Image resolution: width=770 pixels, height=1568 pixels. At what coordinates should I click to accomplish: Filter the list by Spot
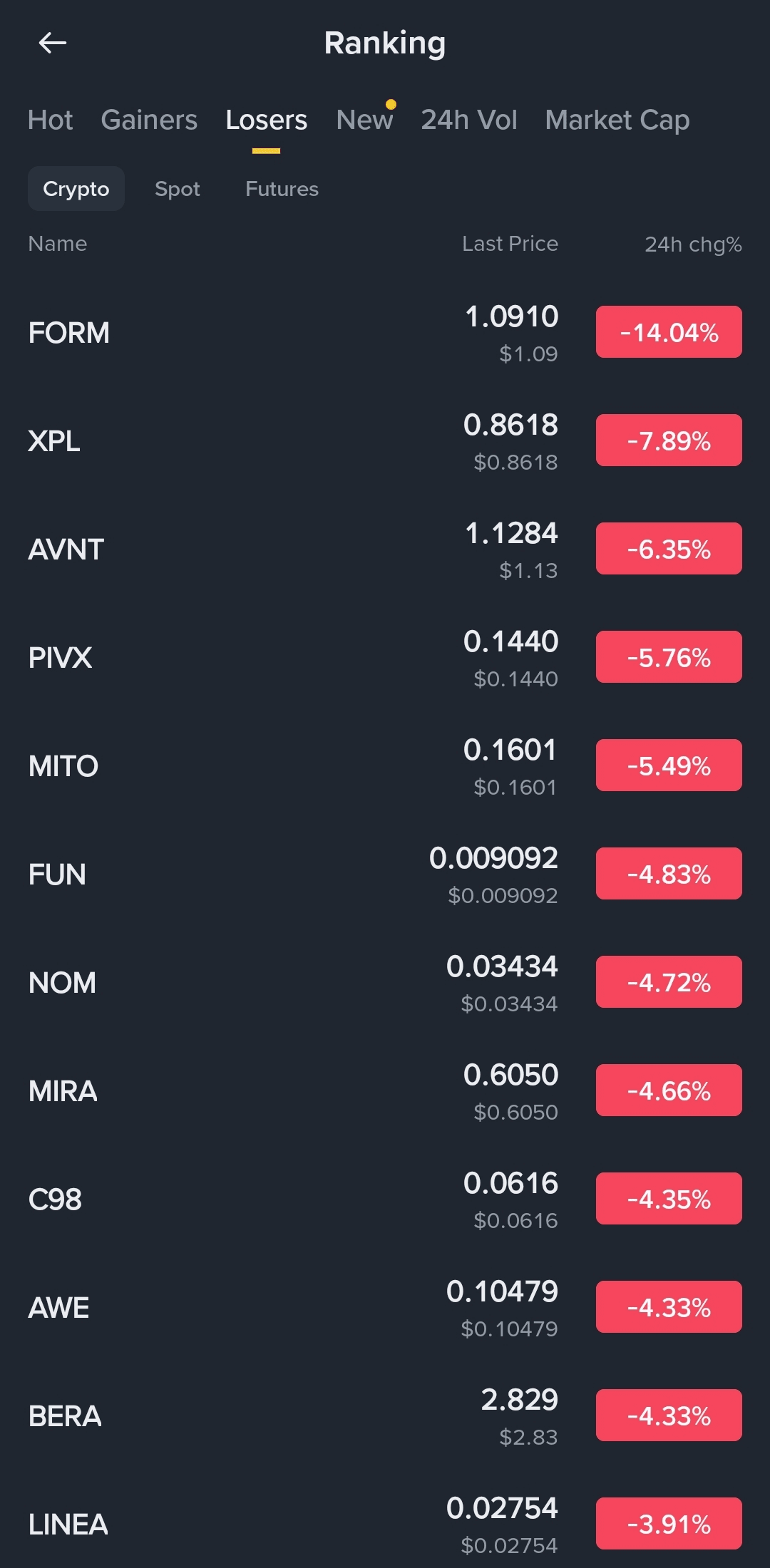[x=178, y=189]
